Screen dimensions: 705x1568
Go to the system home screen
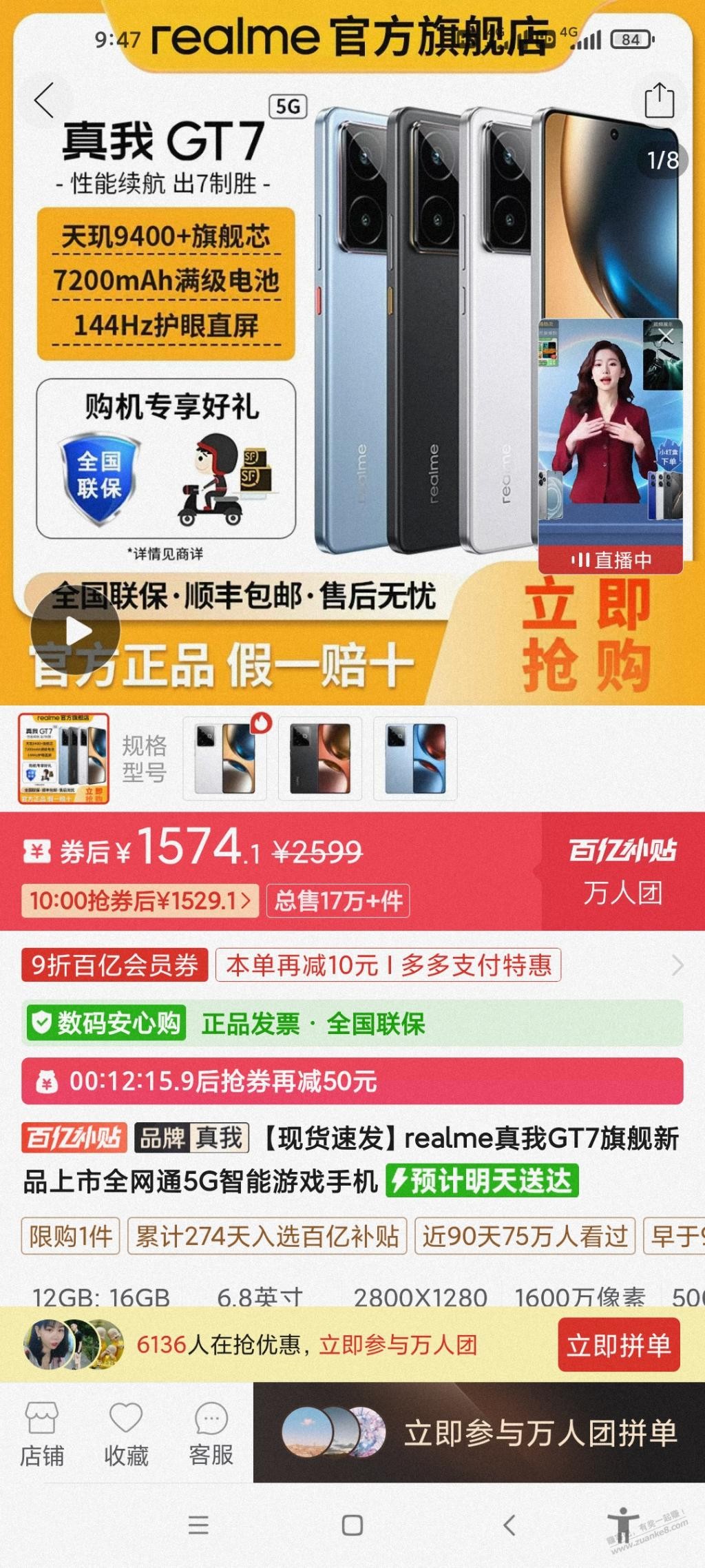pos(352,1525)
